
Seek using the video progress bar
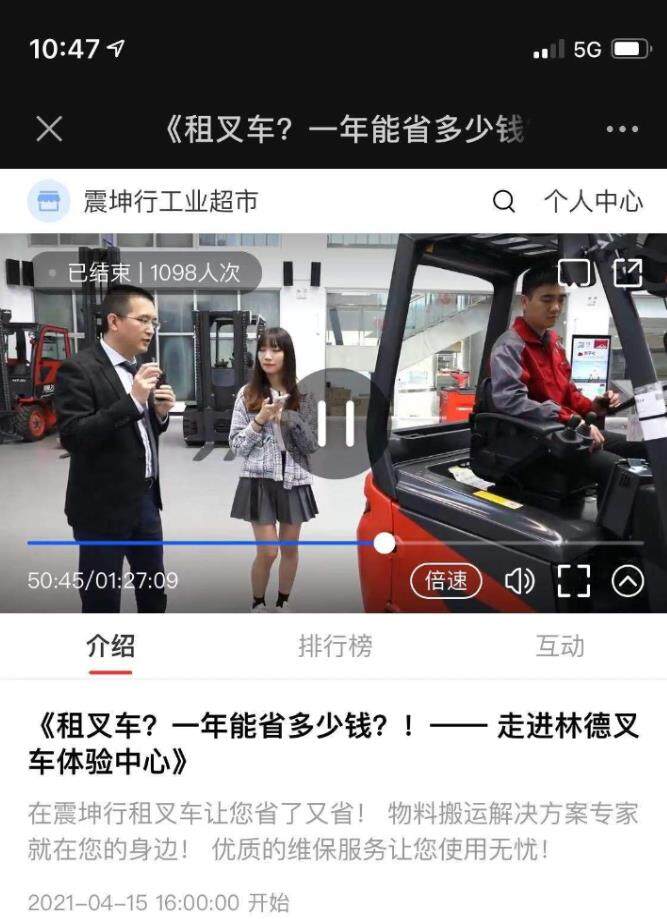coord(384,543)
